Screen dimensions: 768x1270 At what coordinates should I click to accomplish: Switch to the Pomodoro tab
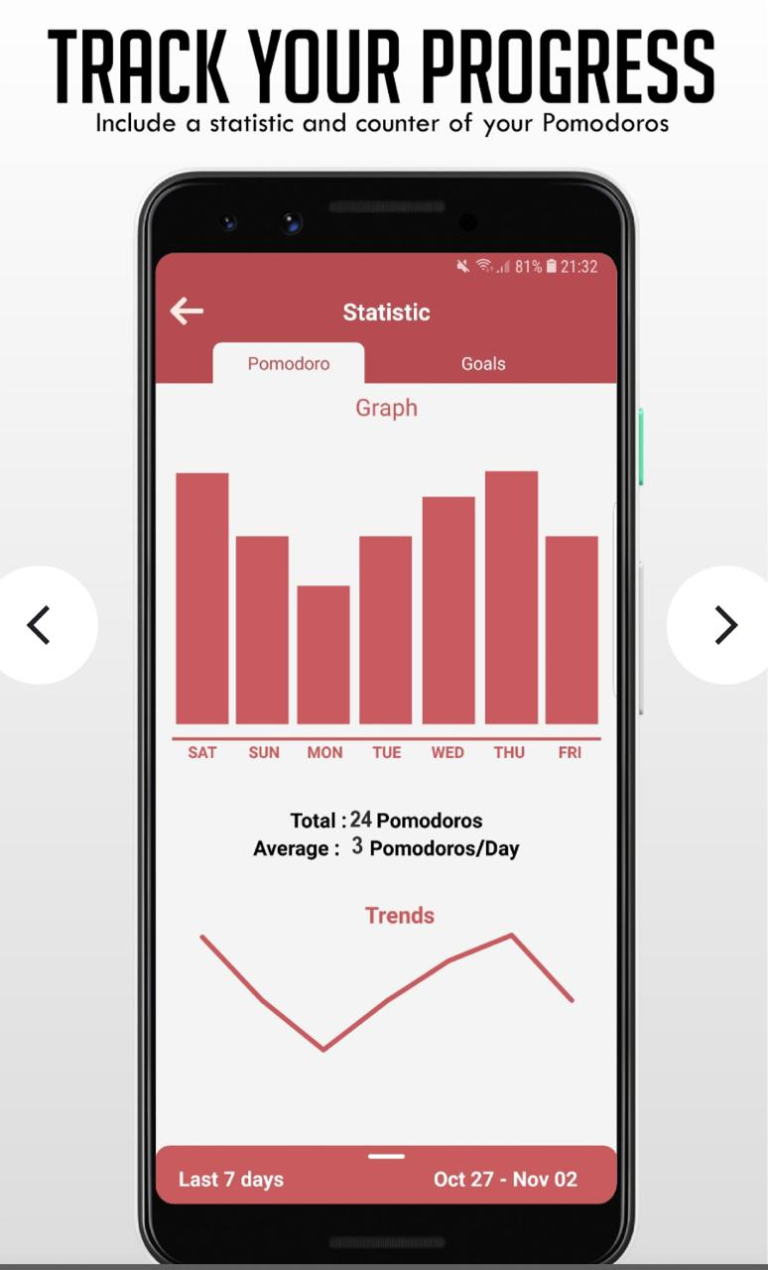tap(288, 363)
